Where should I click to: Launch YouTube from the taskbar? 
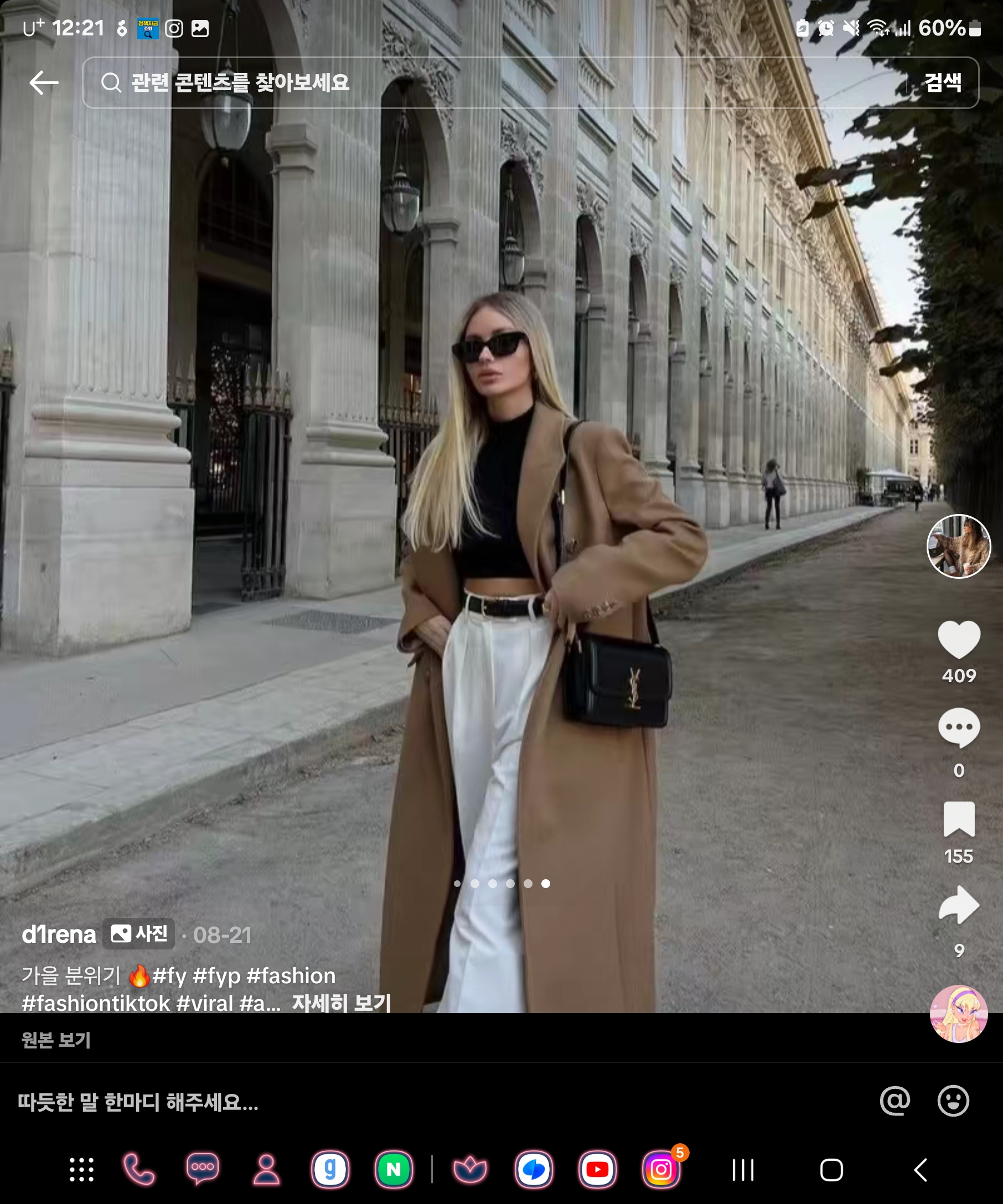(x=597, y=1170)
